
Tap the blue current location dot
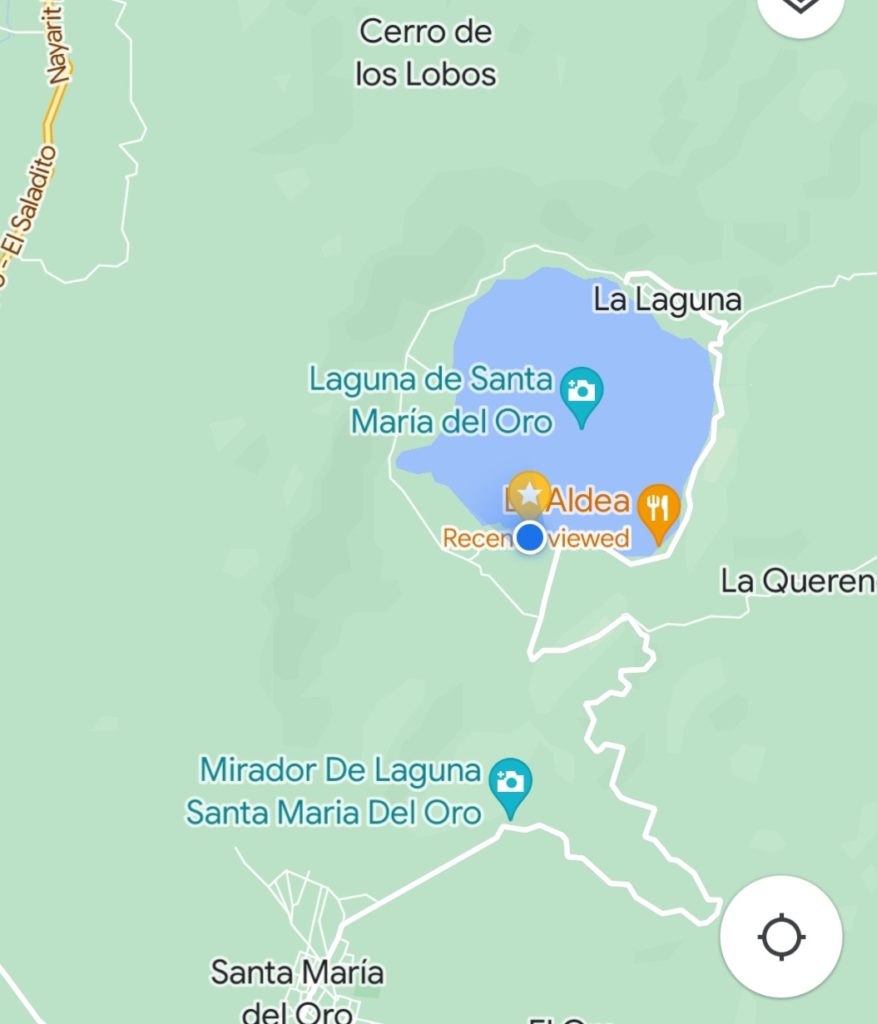click(x=530, y=537)
